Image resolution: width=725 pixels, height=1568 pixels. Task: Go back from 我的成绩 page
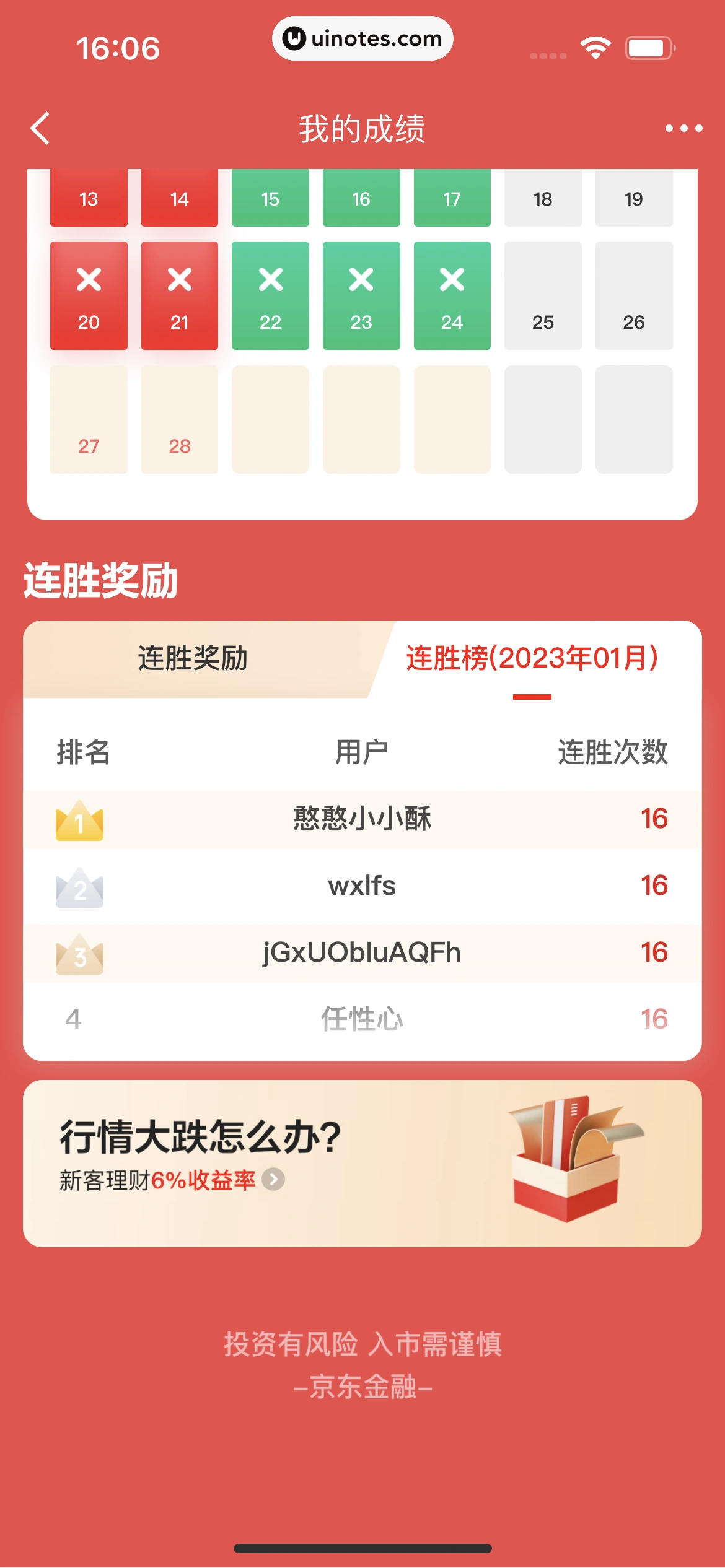tap(41, 128)
